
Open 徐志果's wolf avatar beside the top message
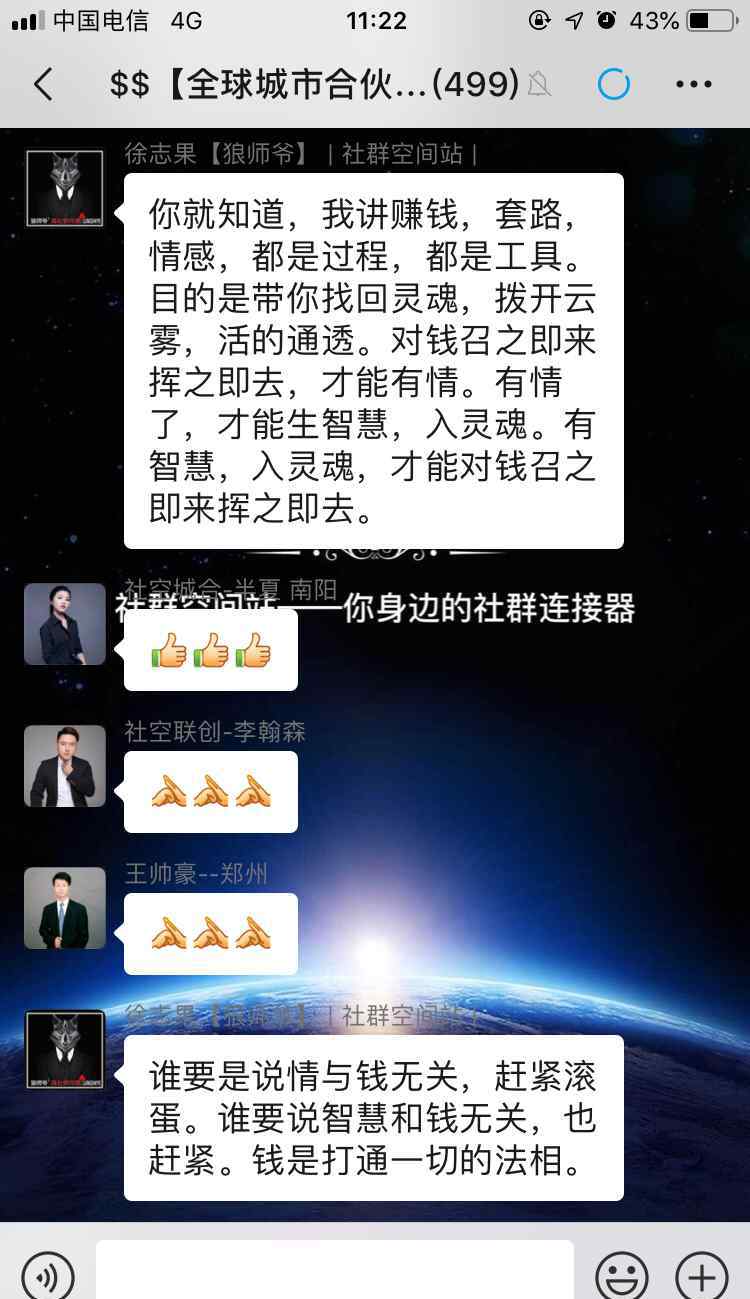[x=65, y=189]
